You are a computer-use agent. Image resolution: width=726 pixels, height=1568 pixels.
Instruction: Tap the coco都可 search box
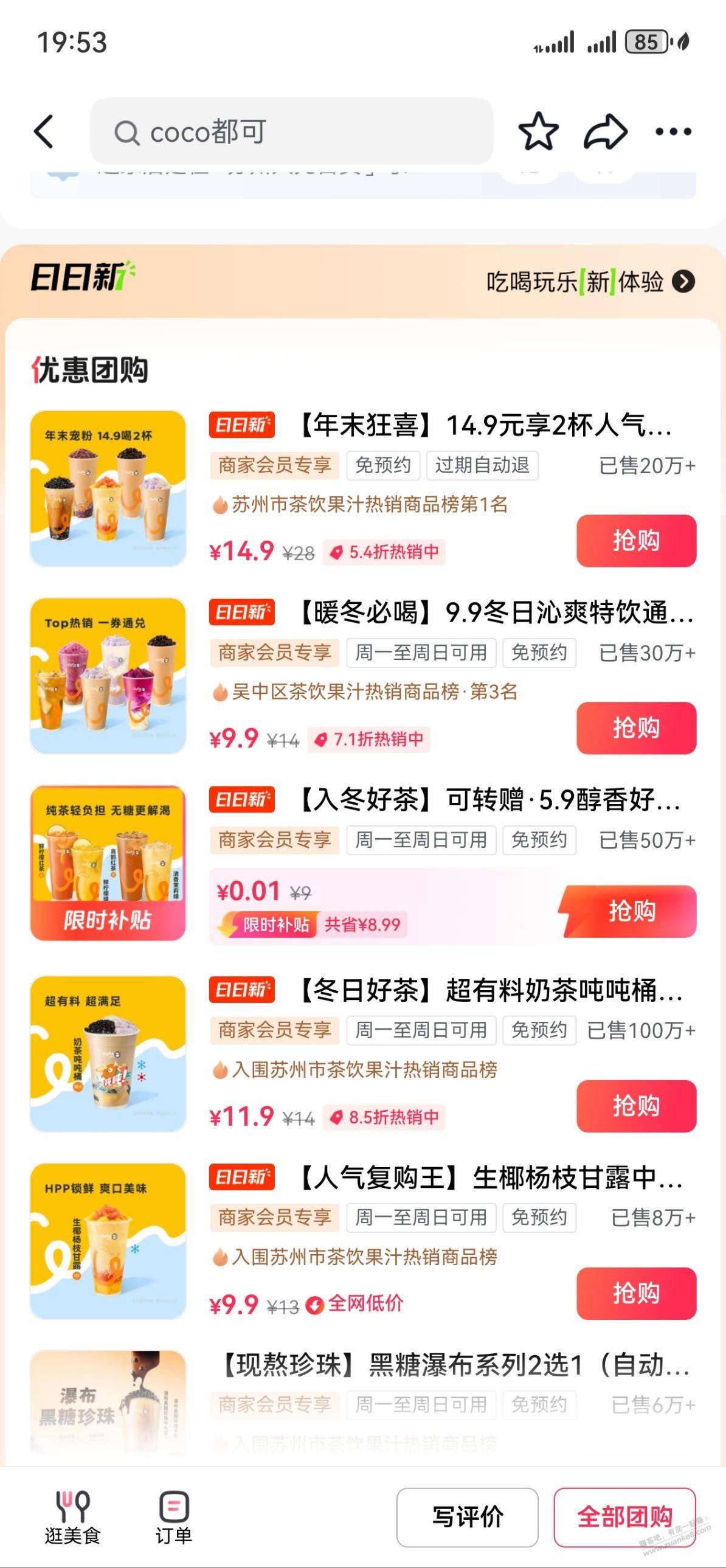point(291,131)
